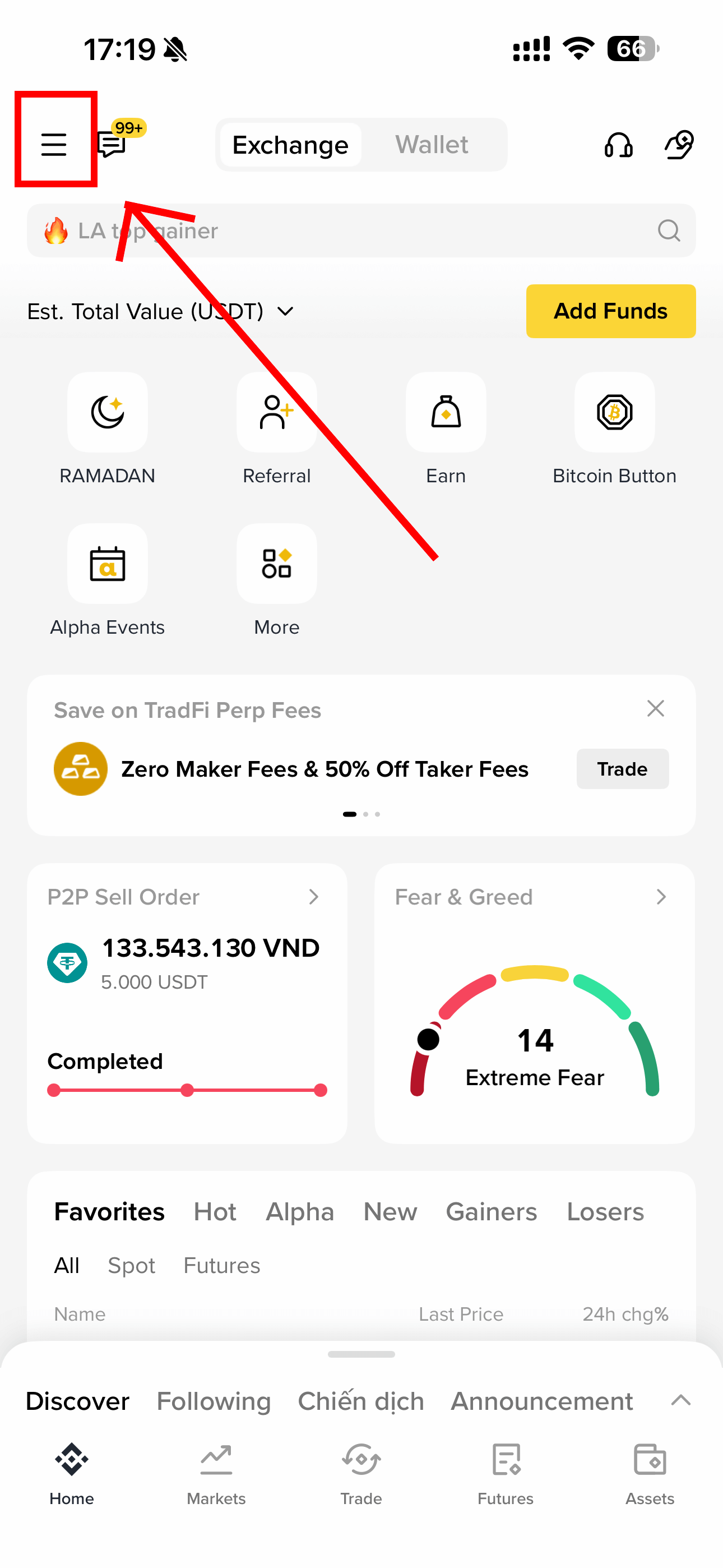Switch to the Wallet segment

point(432,145)
